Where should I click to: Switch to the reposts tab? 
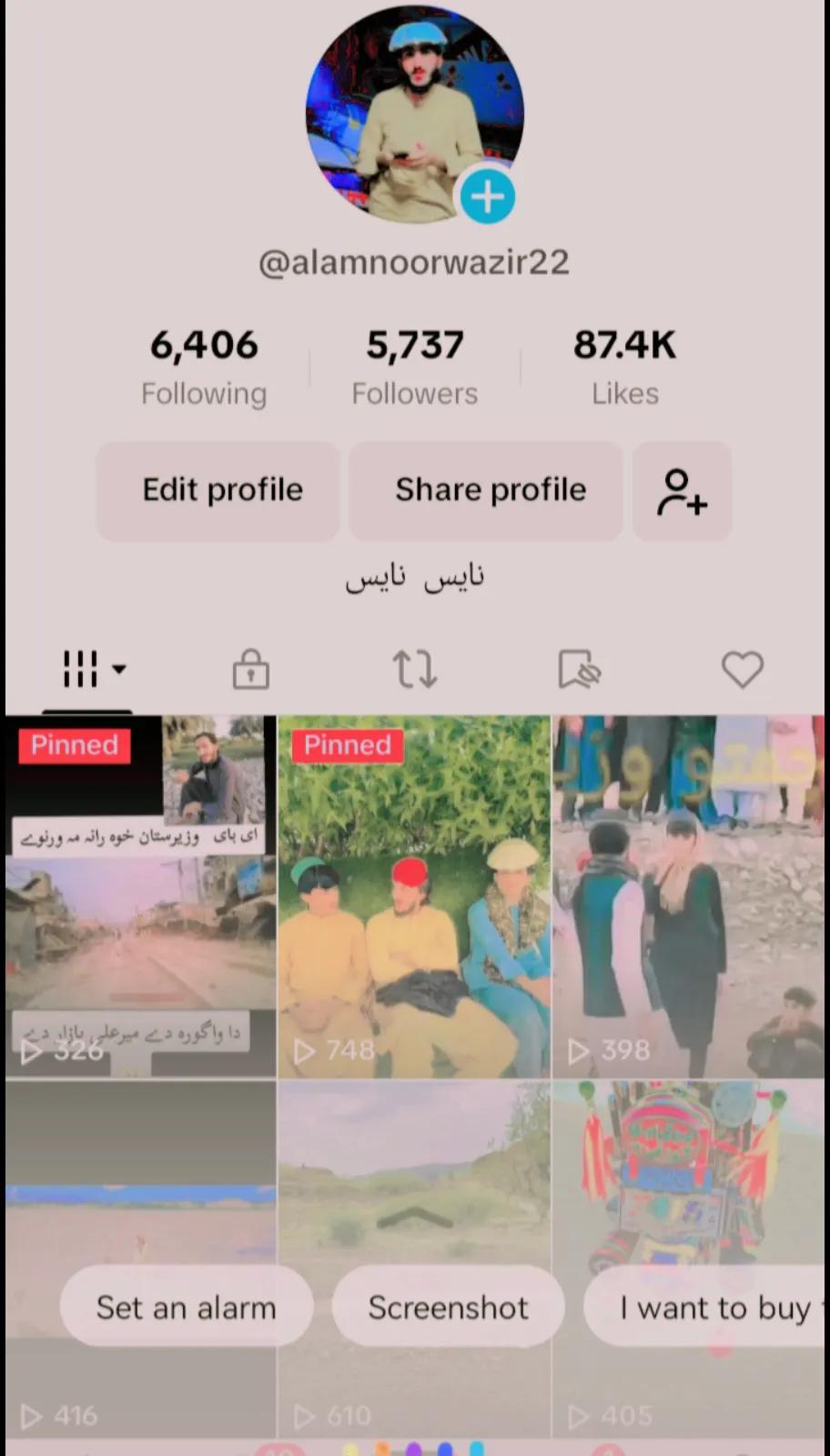coord(415,670)
